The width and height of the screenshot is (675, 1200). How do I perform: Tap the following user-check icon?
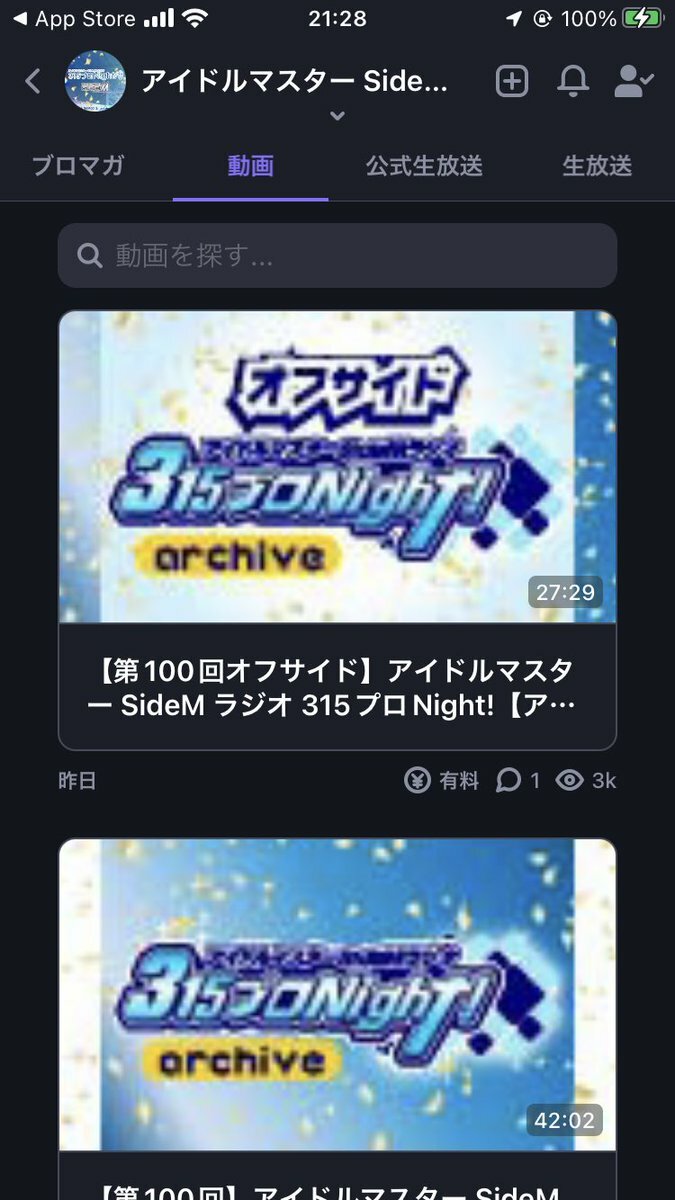coord(633,82)
